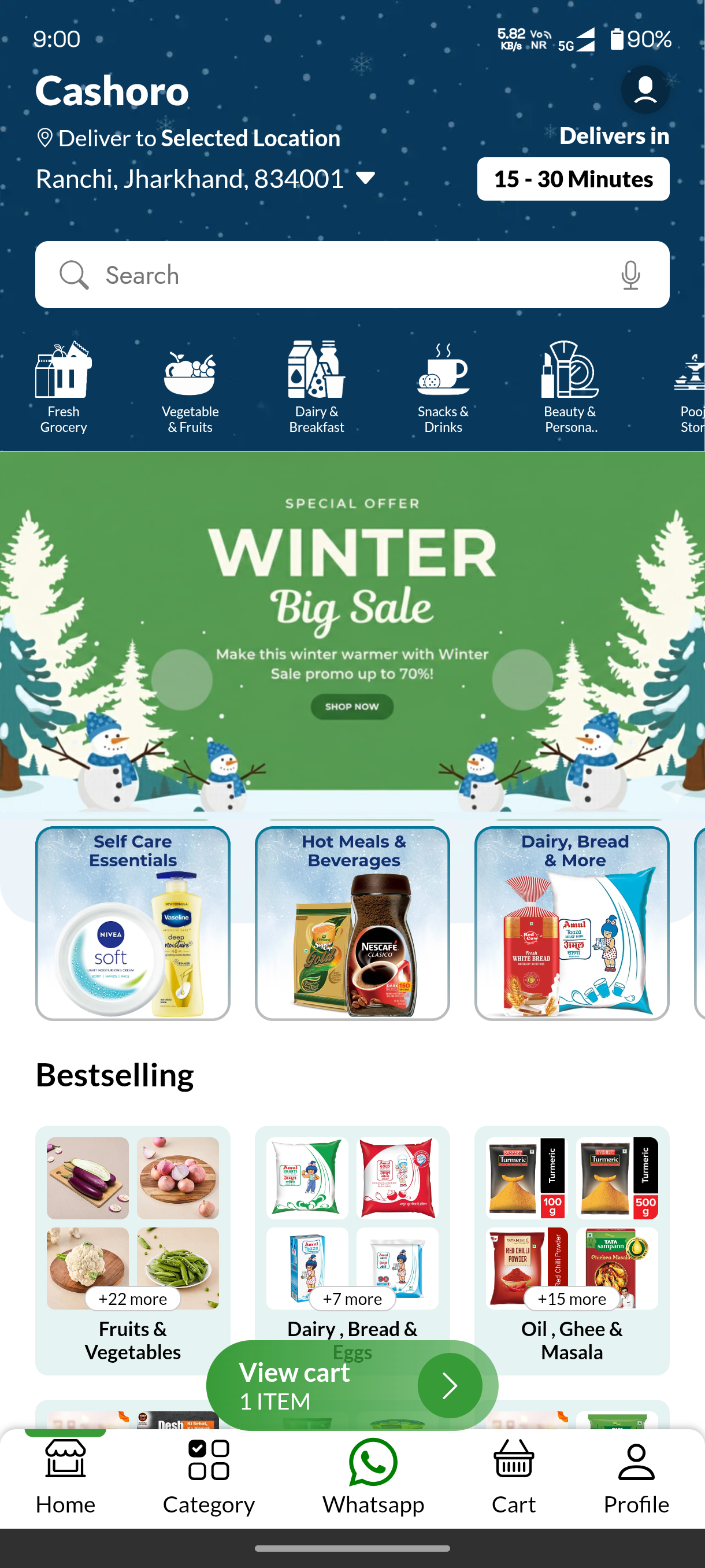The image size is (705, 1568).
Task: View cart with 1 item
Action: point(352,1385)
